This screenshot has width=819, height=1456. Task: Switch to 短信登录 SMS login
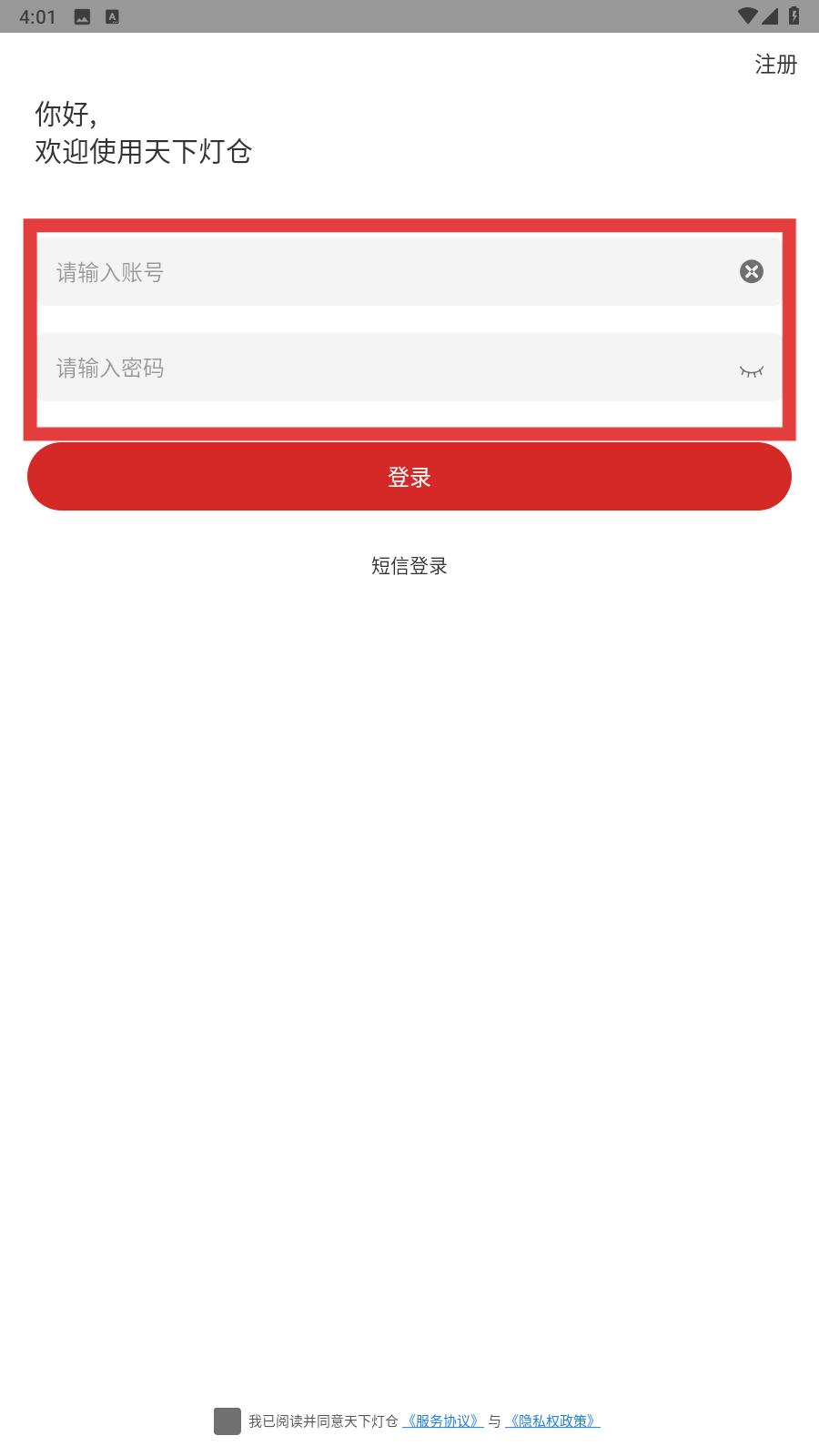[409, 566]
